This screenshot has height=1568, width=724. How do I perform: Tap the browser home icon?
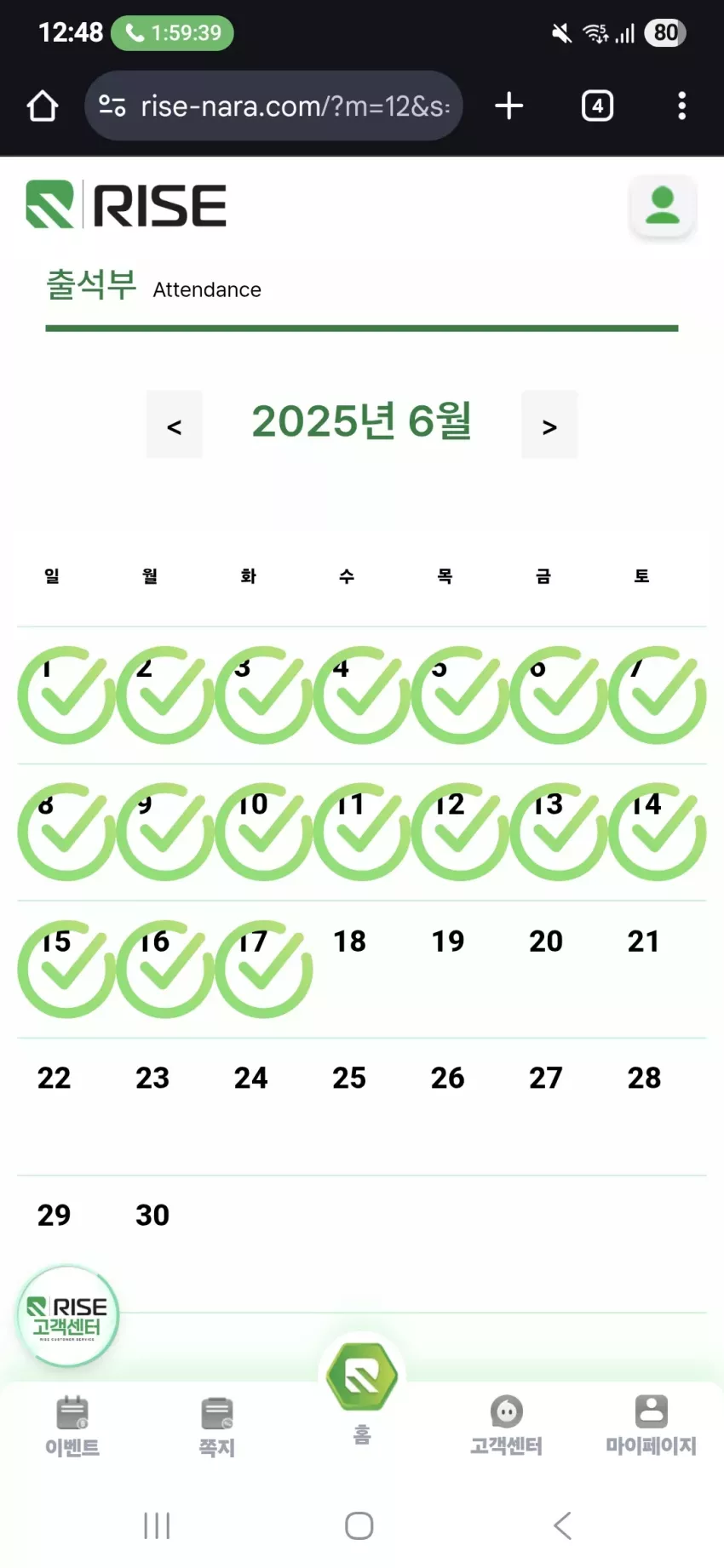43,106
